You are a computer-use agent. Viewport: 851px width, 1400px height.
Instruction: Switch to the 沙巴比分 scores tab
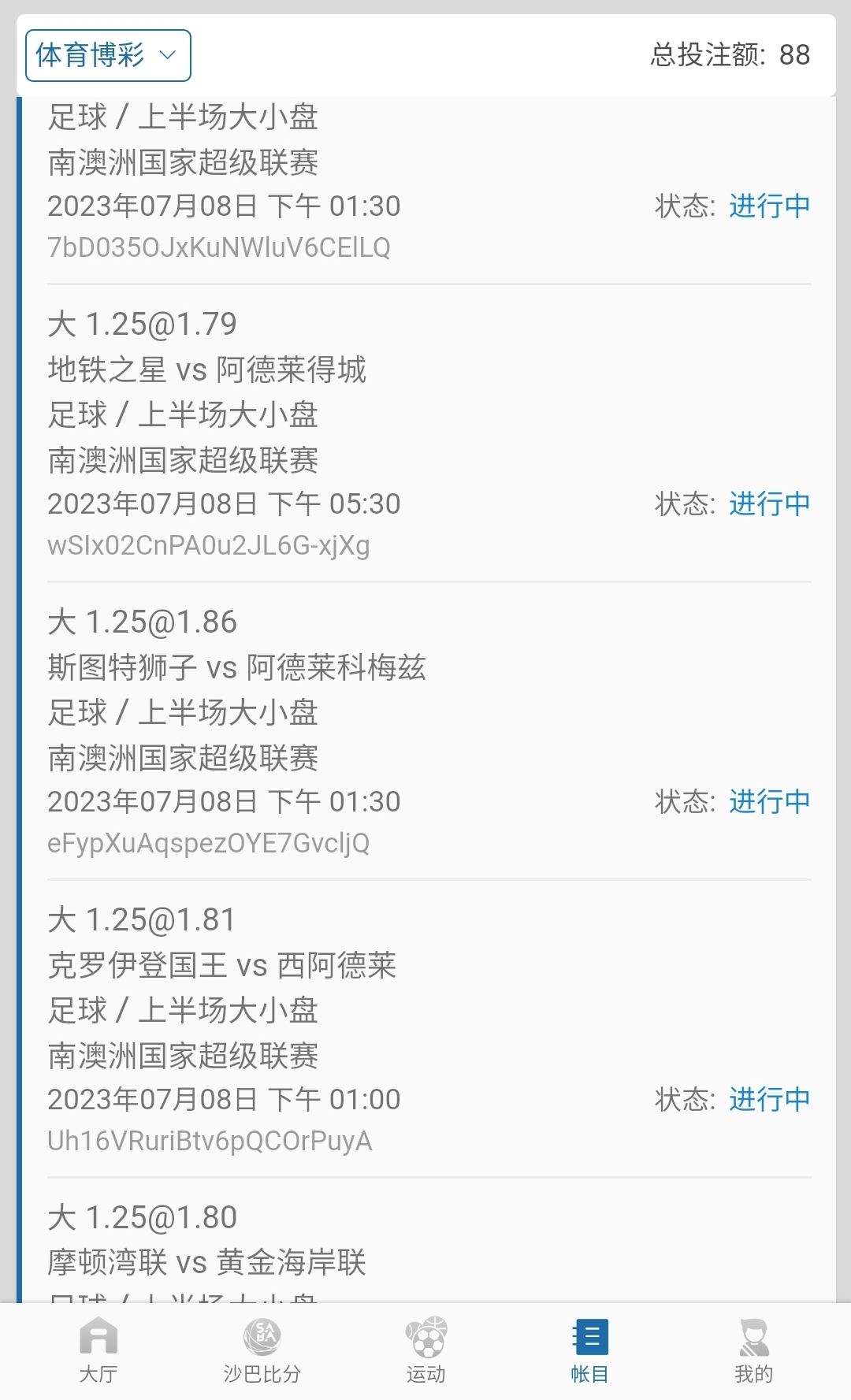click(262, 1350)
